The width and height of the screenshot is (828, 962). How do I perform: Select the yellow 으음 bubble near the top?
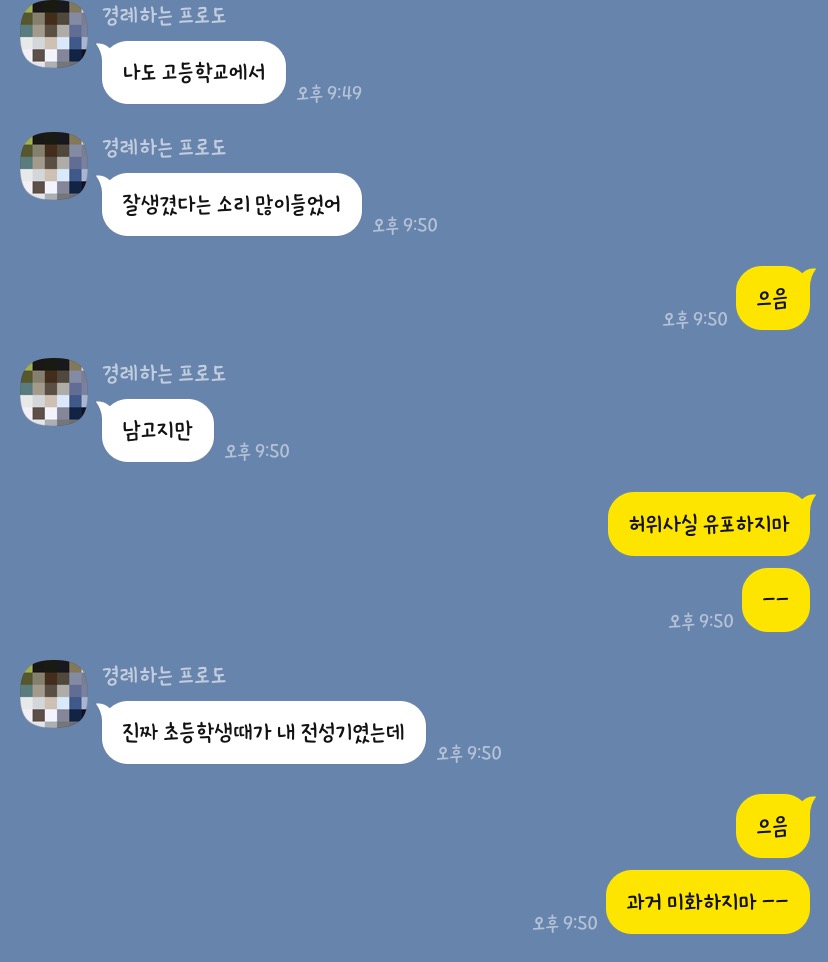click(x=772, y=299)
